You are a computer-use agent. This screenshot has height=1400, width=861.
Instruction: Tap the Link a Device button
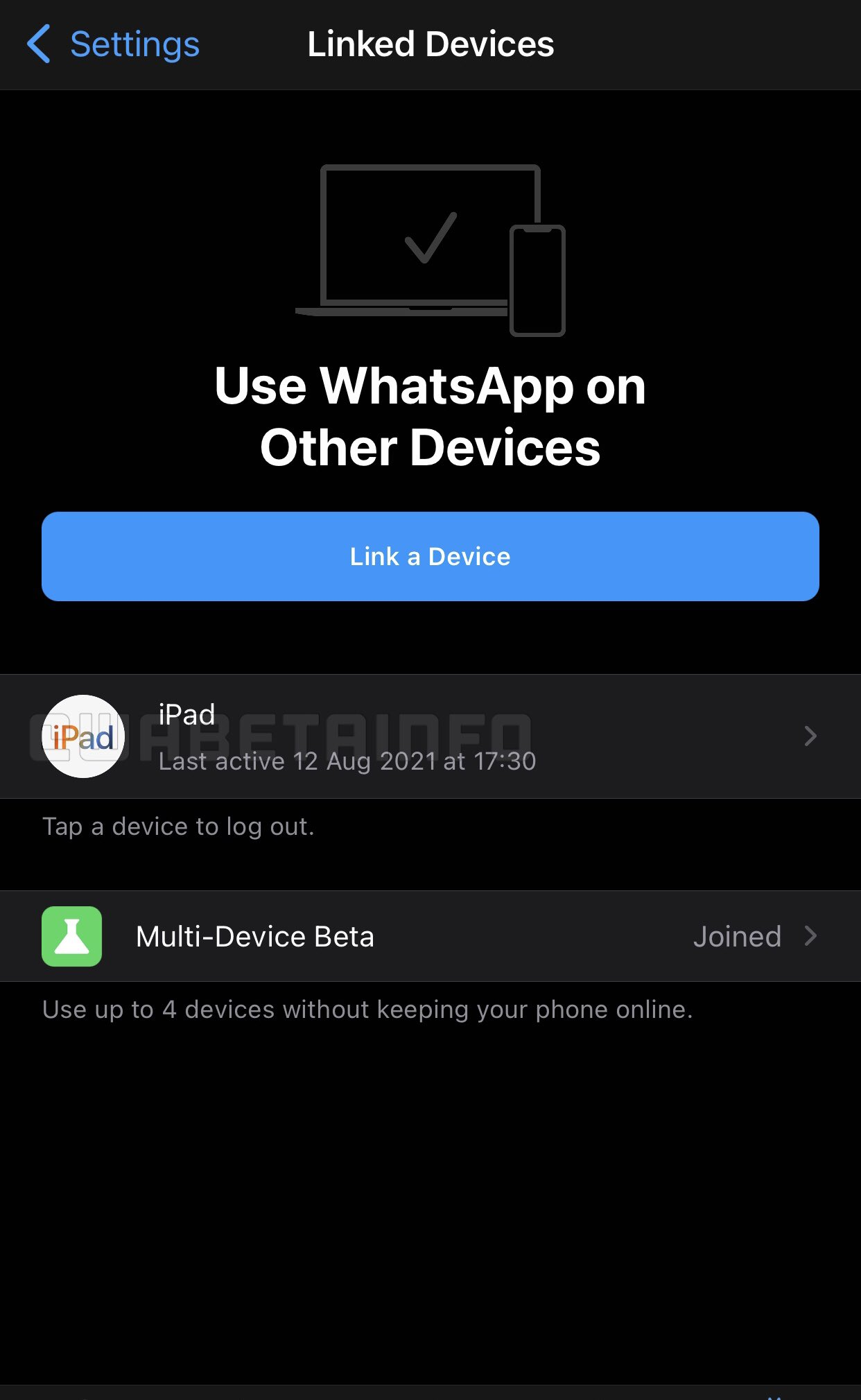point(430,556)
